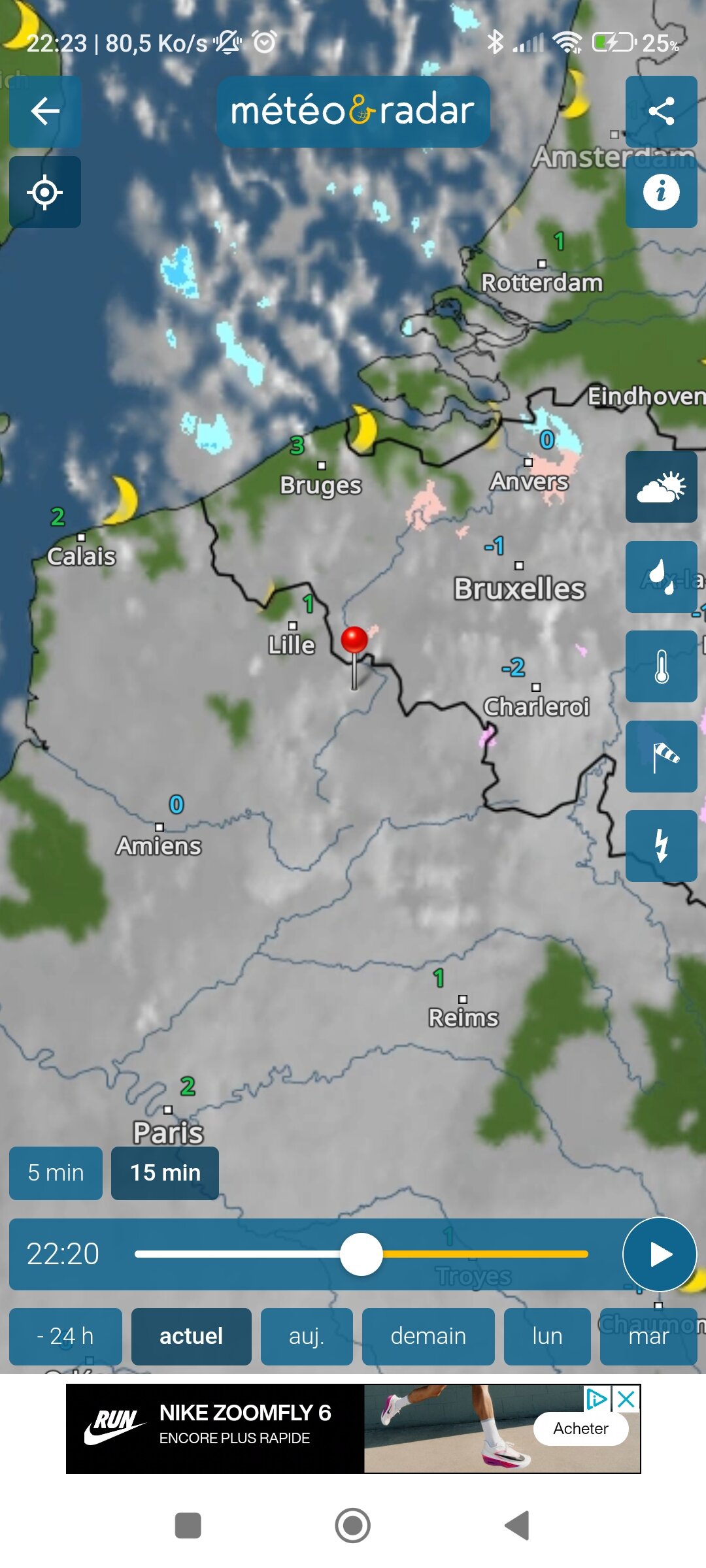Switch to the rain precipitation layer

coord(661,577)
